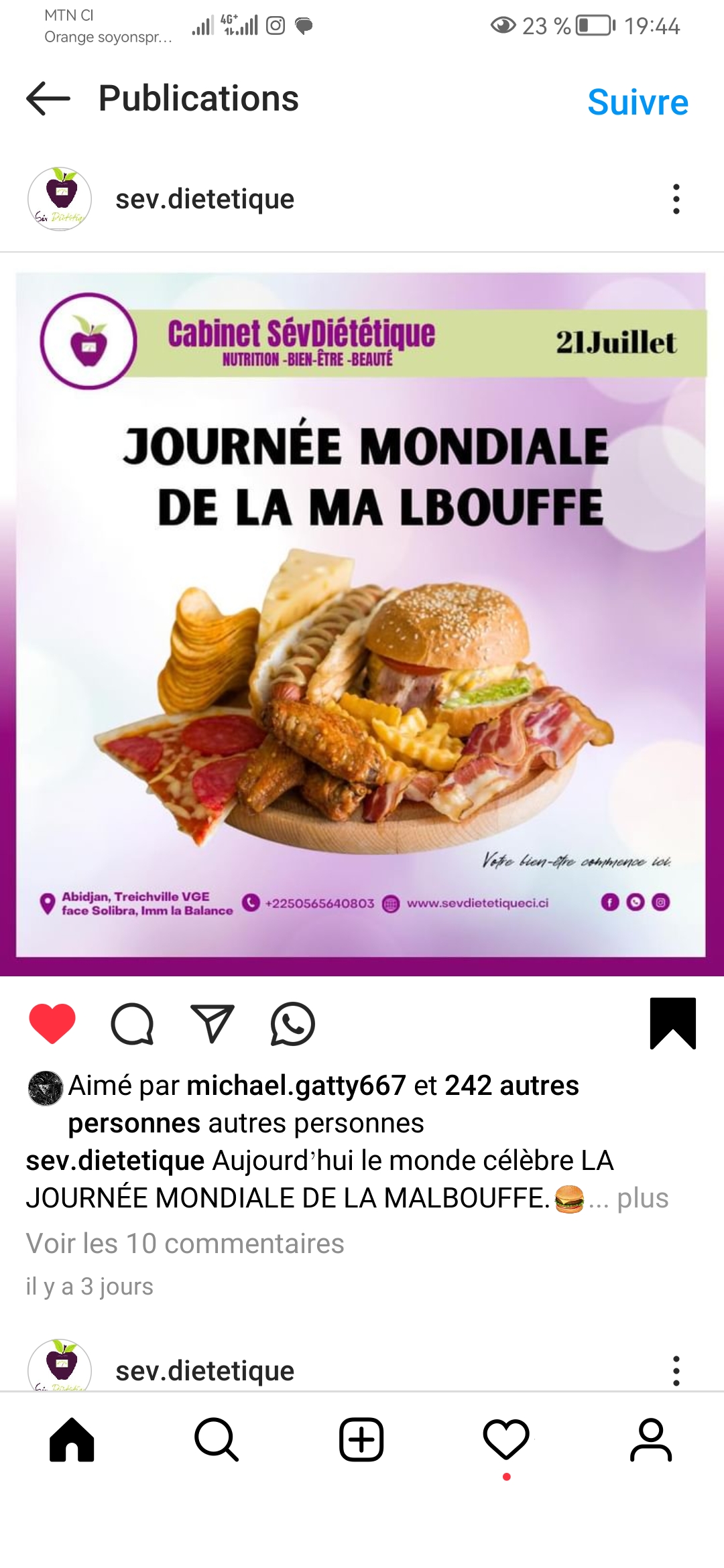Screen dimensions: 724x1568
Task: Open the activity heart tab
Action: (506, 1439)
